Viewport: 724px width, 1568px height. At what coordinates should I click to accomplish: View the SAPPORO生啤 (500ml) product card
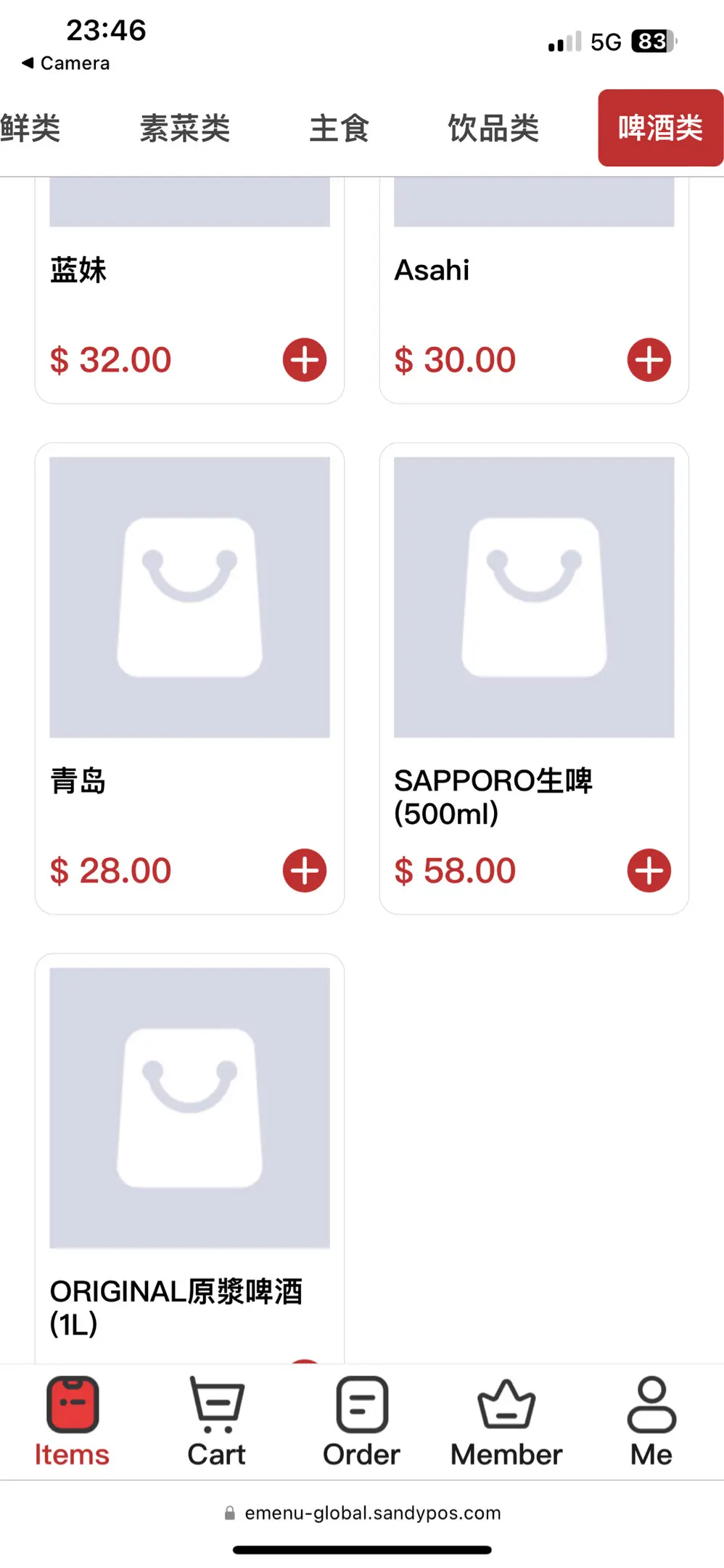[534, 597]
